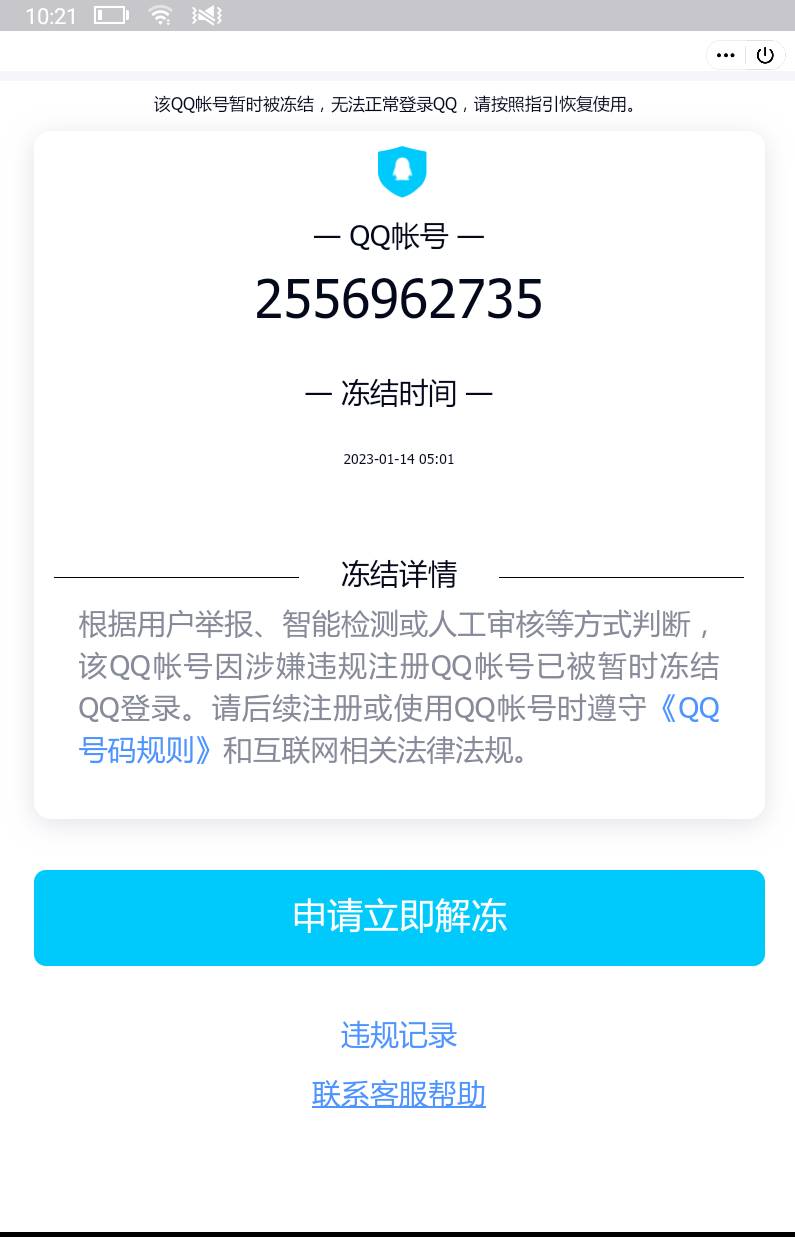Open 联系客服帮助 link
This screenshot has height=1237, width=795.
pyautogui.click(x=399, y=1094)
